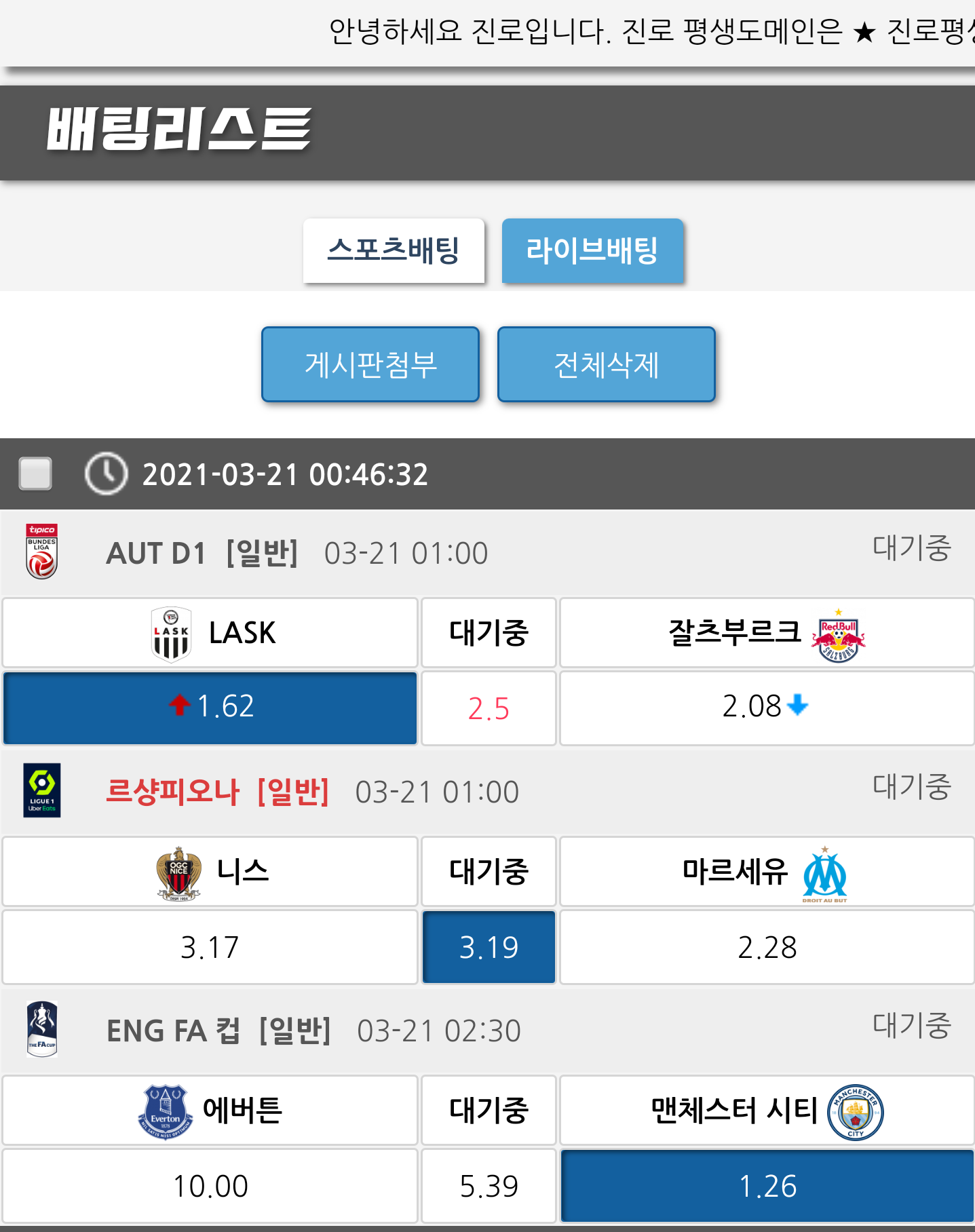
Task: Select the draw odds 5.39
Action: coord(489,1186)
